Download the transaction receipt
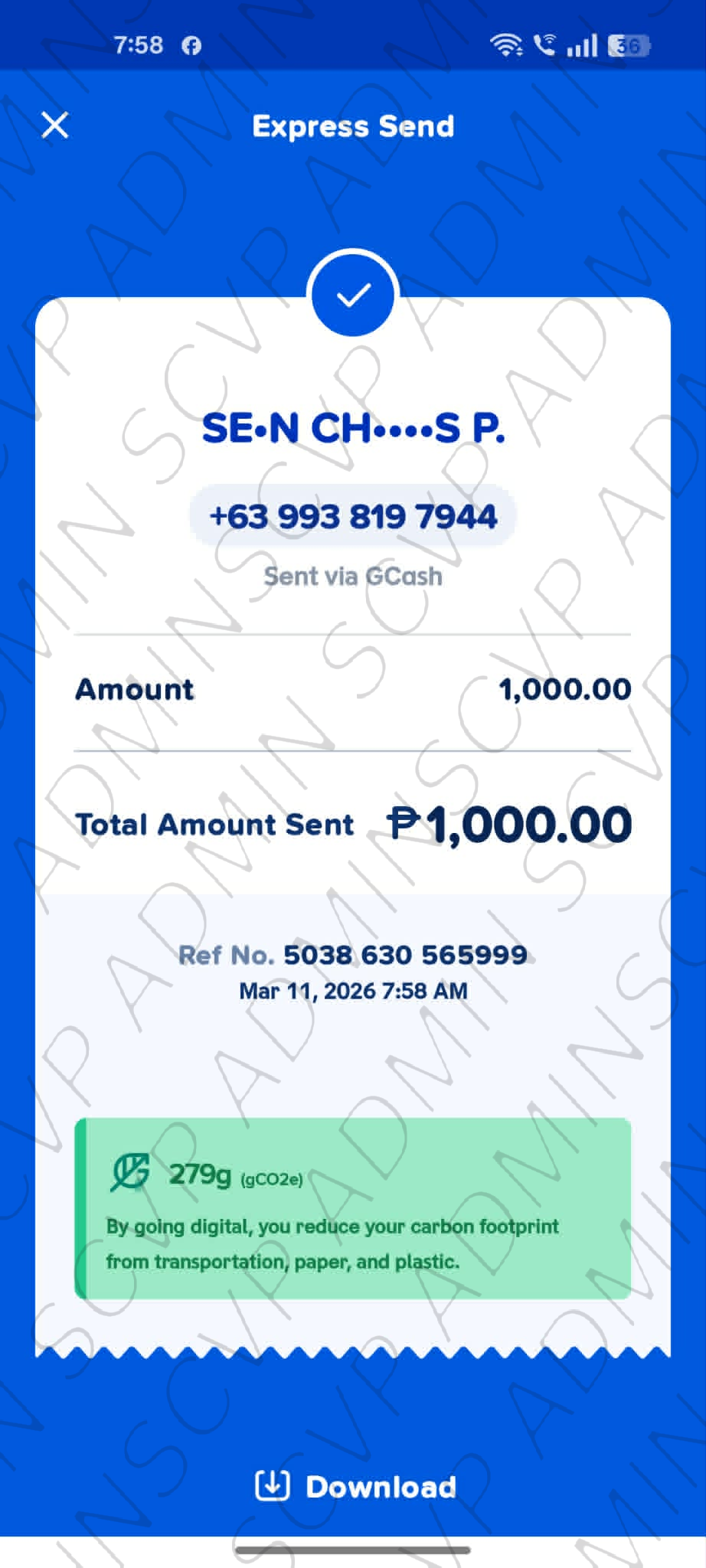This screenshot has height=1568, width=706. coord(355,1486)
